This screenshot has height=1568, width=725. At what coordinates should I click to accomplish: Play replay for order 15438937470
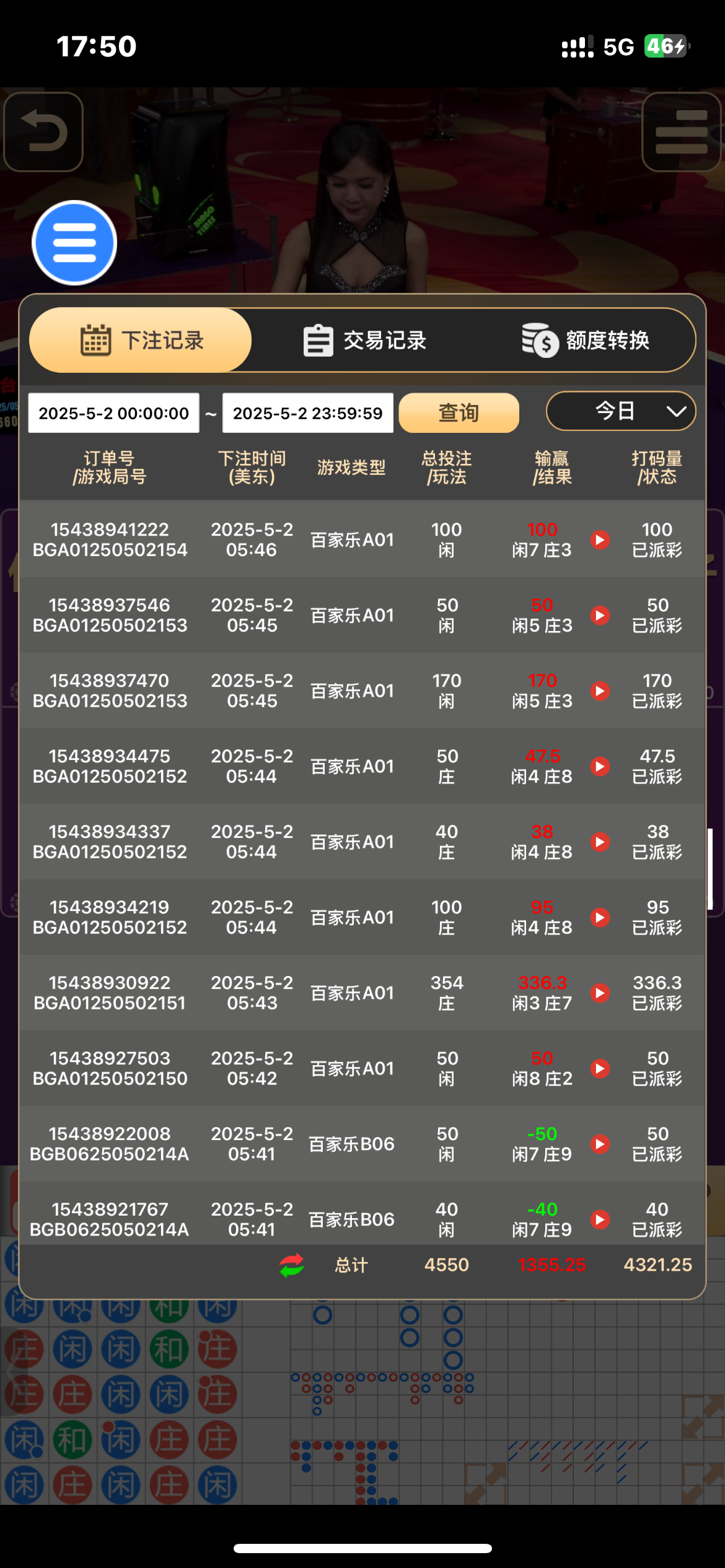coord(600,690)
